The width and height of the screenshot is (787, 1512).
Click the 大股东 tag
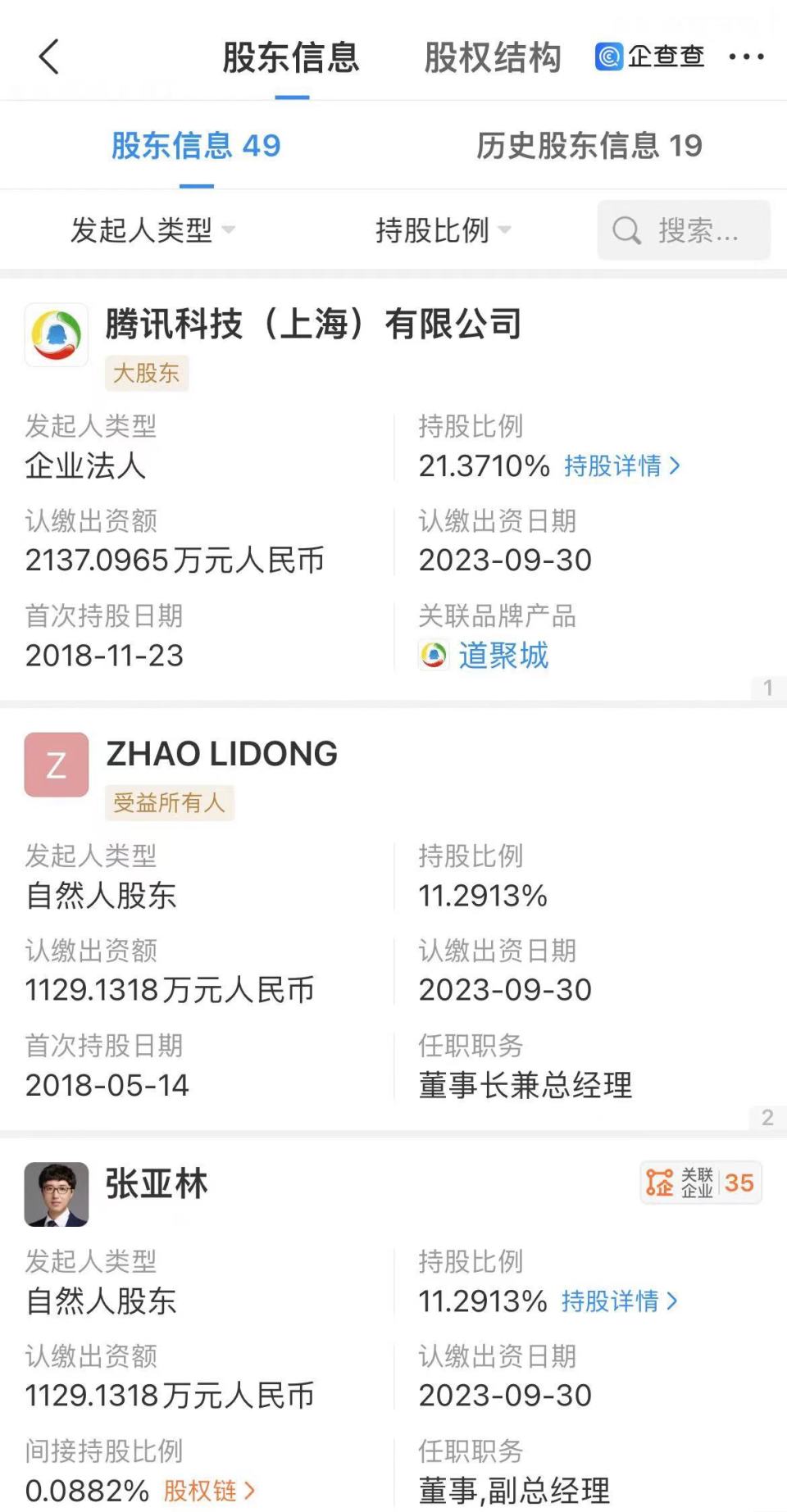(148, 374)
